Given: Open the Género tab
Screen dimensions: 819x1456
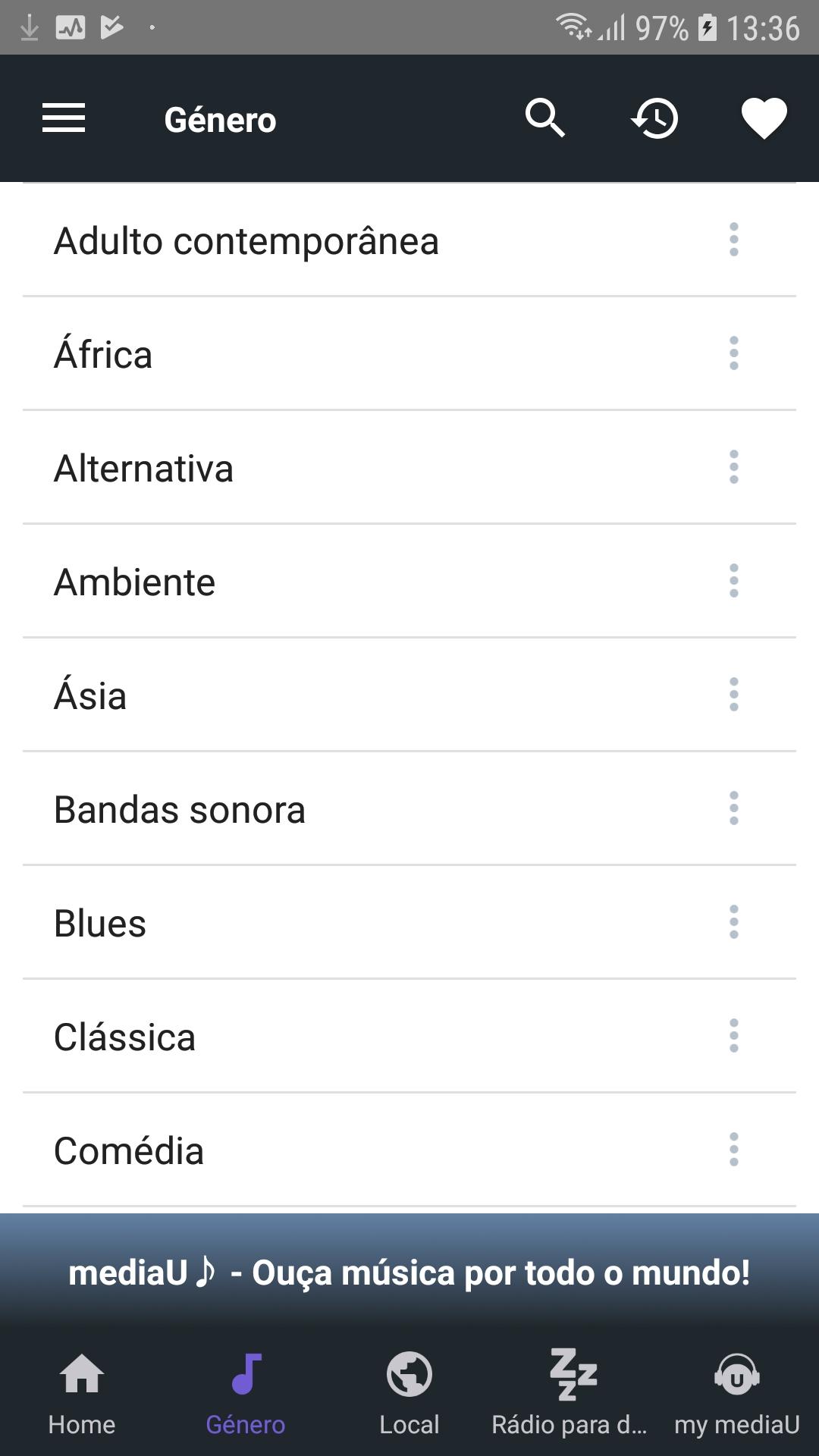Looking at the screenshot, I should pos(246,1394).
